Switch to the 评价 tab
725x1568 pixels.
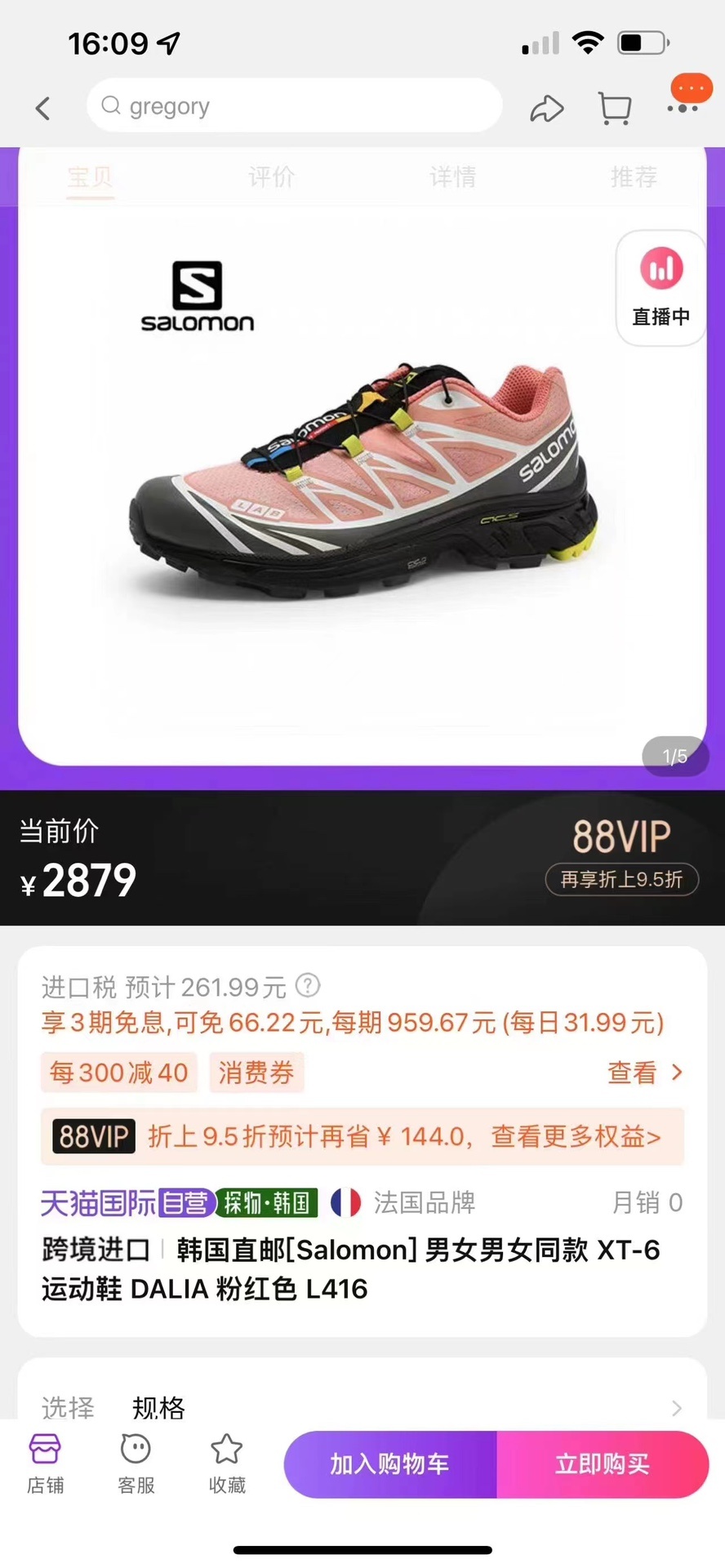pyautogui.click(x=271, y=176)
